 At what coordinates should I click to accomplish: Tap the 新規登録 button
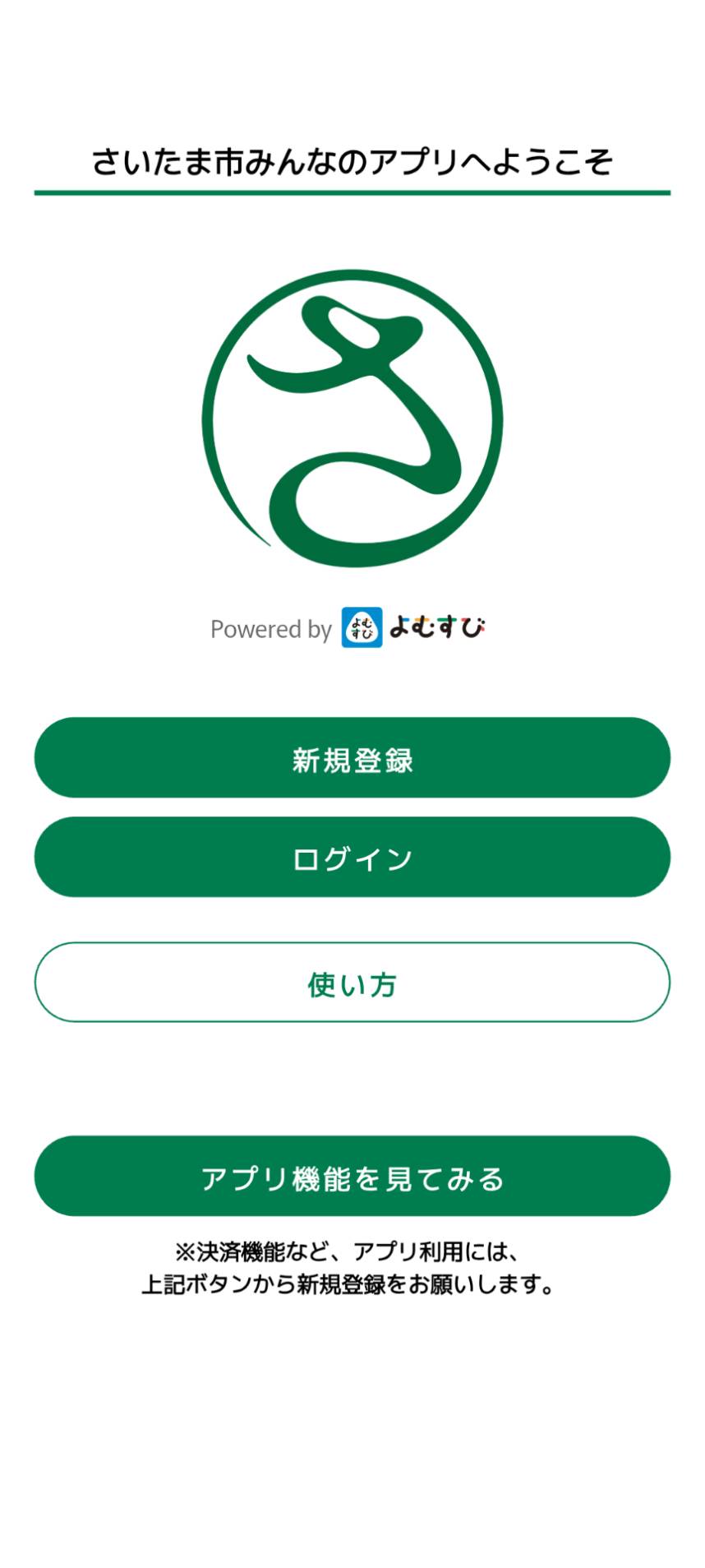[x=352, y=757]
